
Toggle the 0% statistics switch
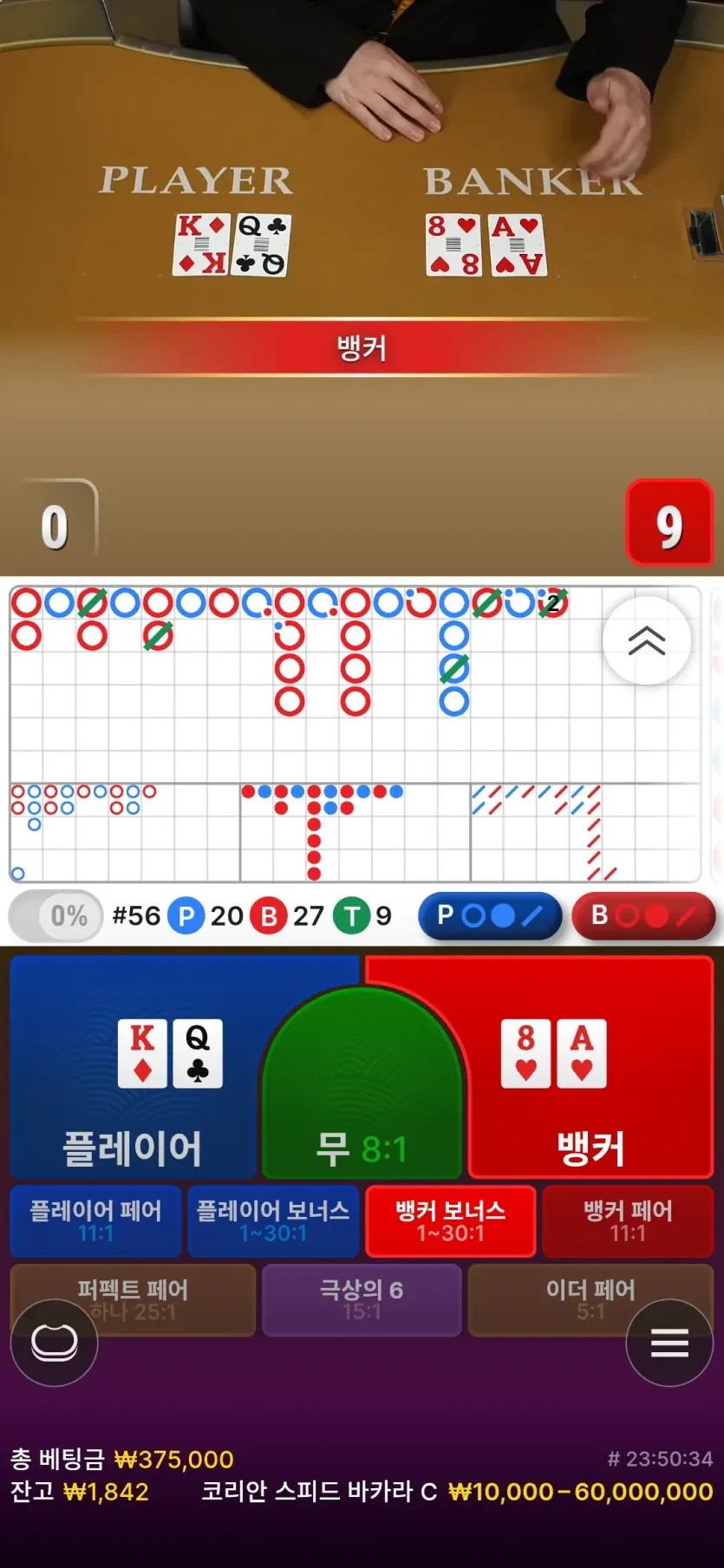(x=56, y=915)
